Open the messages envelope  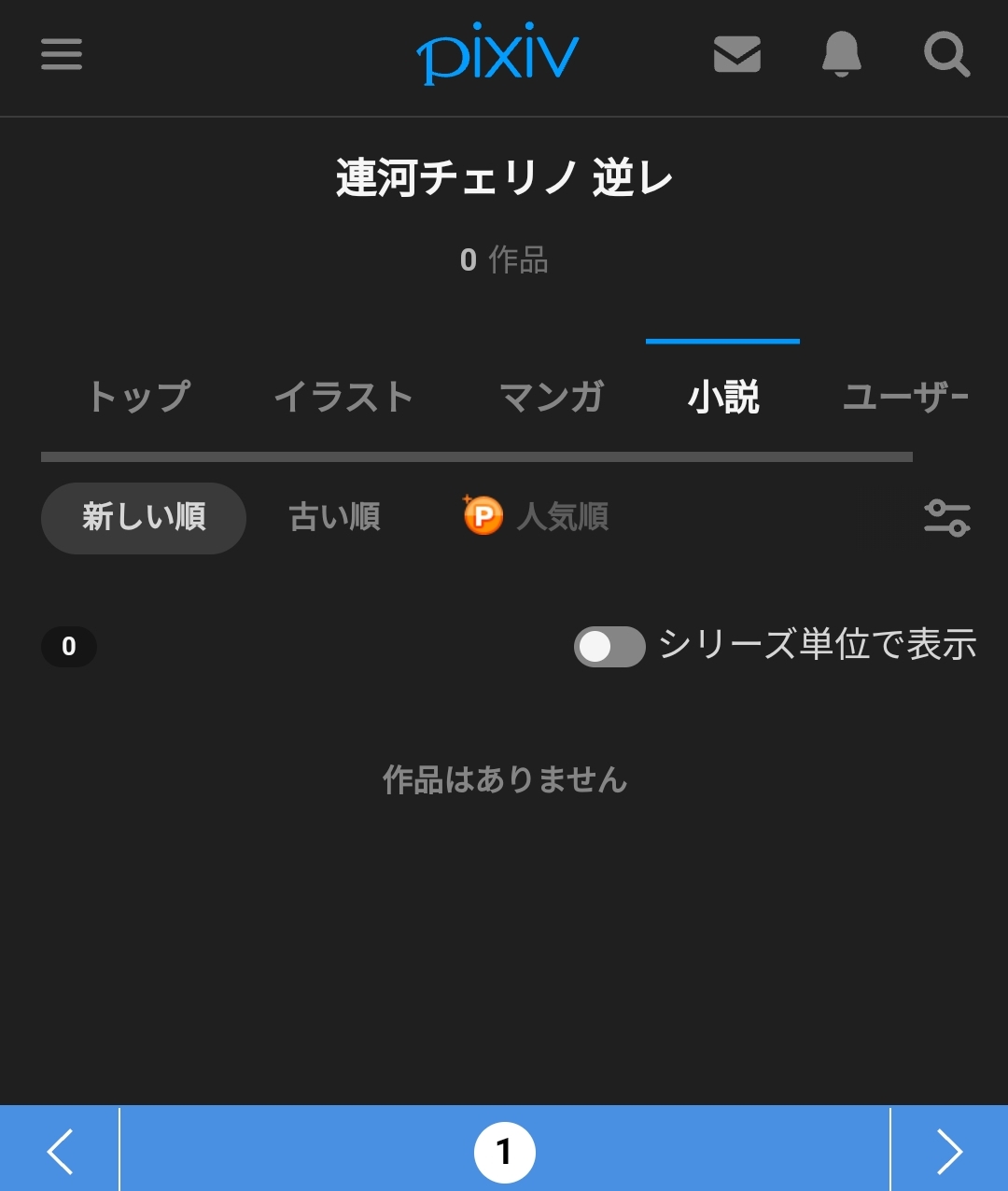(736, 54)
